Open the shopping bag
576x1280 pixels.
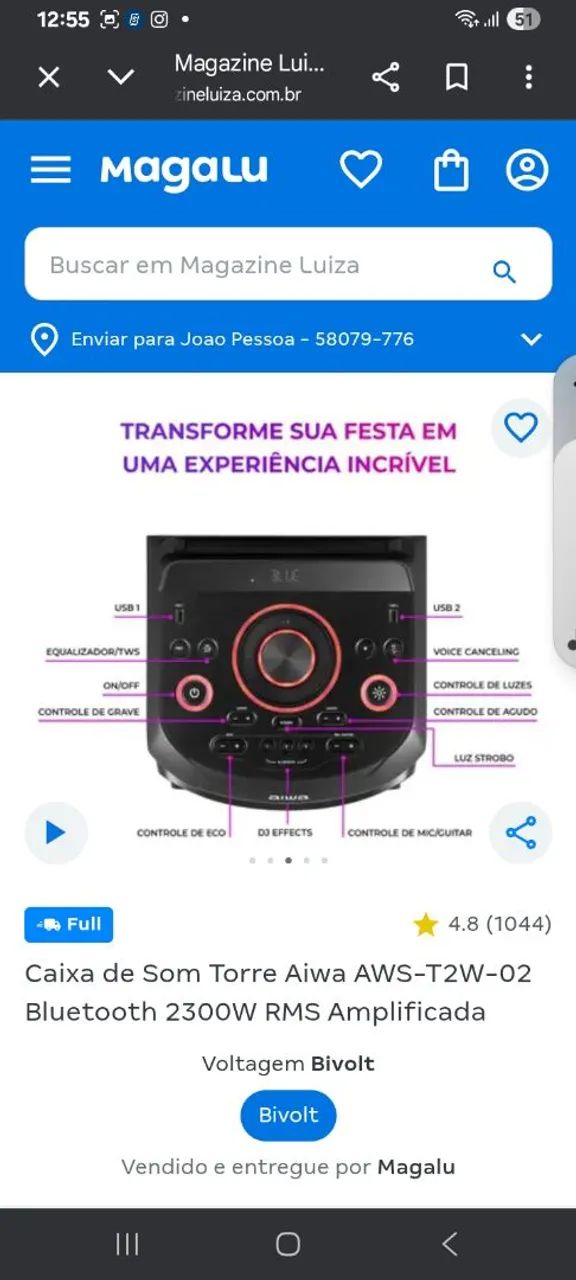point(451,170)
